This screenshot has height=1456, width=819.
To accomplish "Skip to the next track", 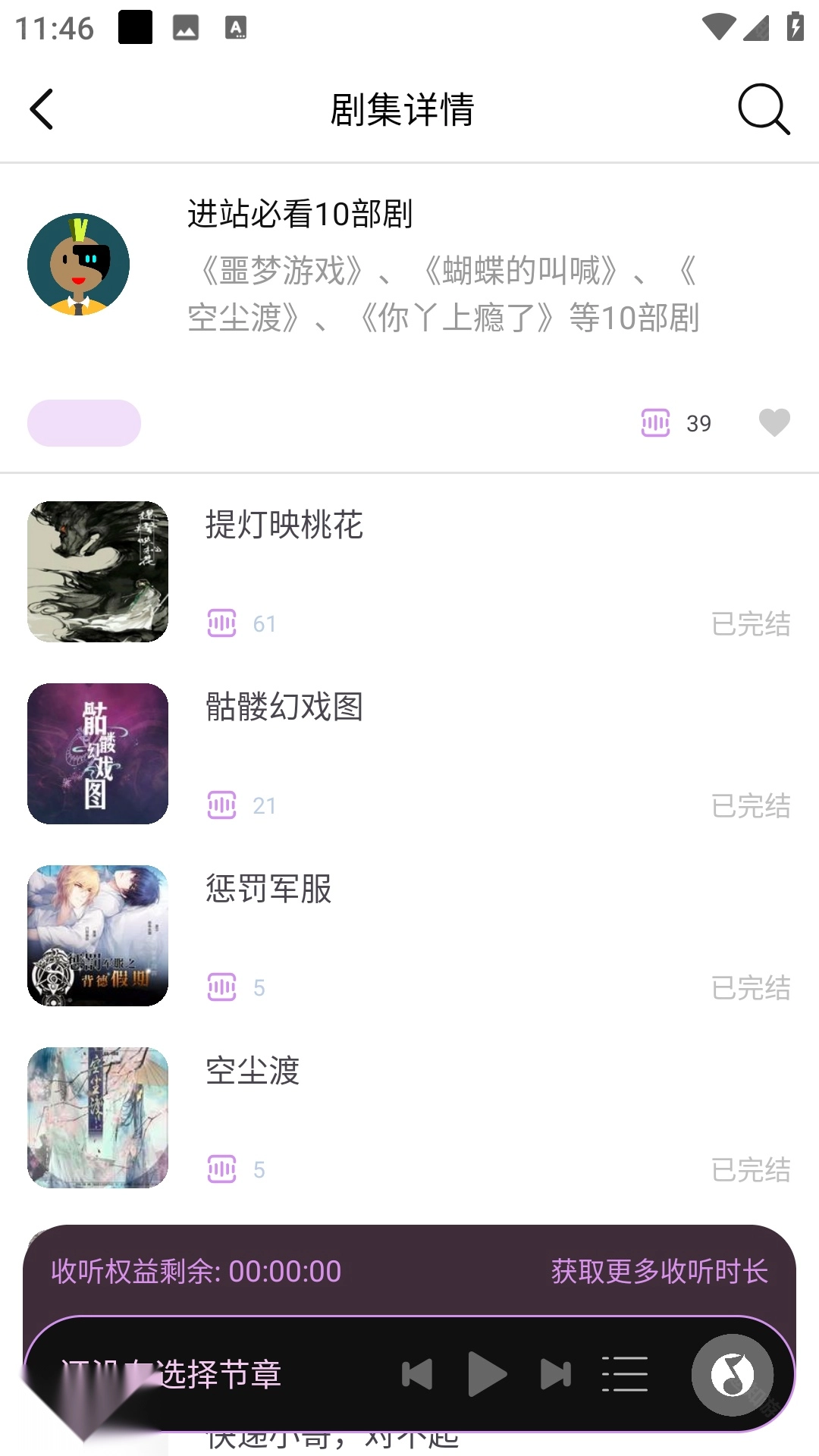I will (x=556, y=1374).
